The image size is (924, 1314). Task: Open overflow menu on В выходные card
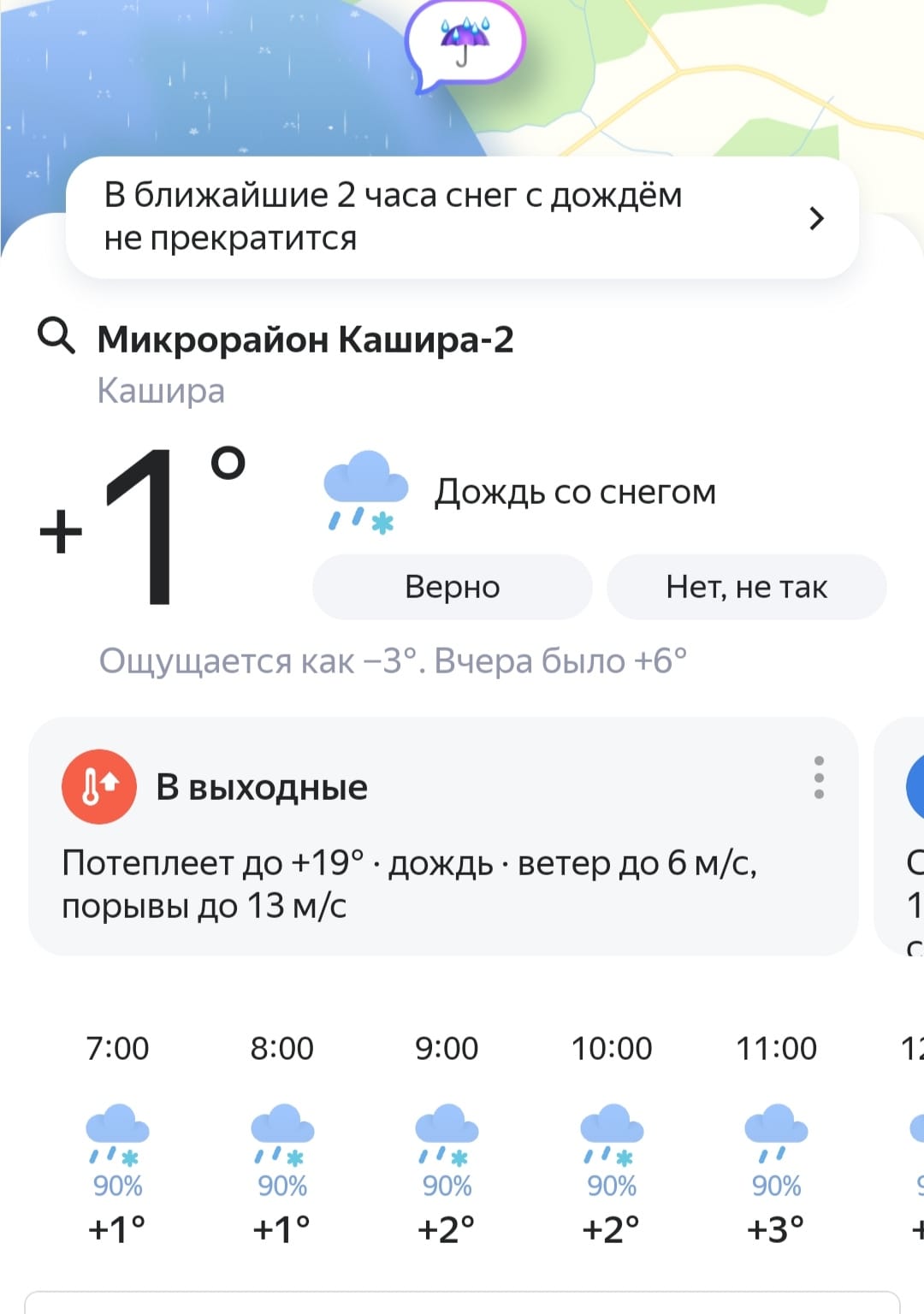[x=819, y=778]
